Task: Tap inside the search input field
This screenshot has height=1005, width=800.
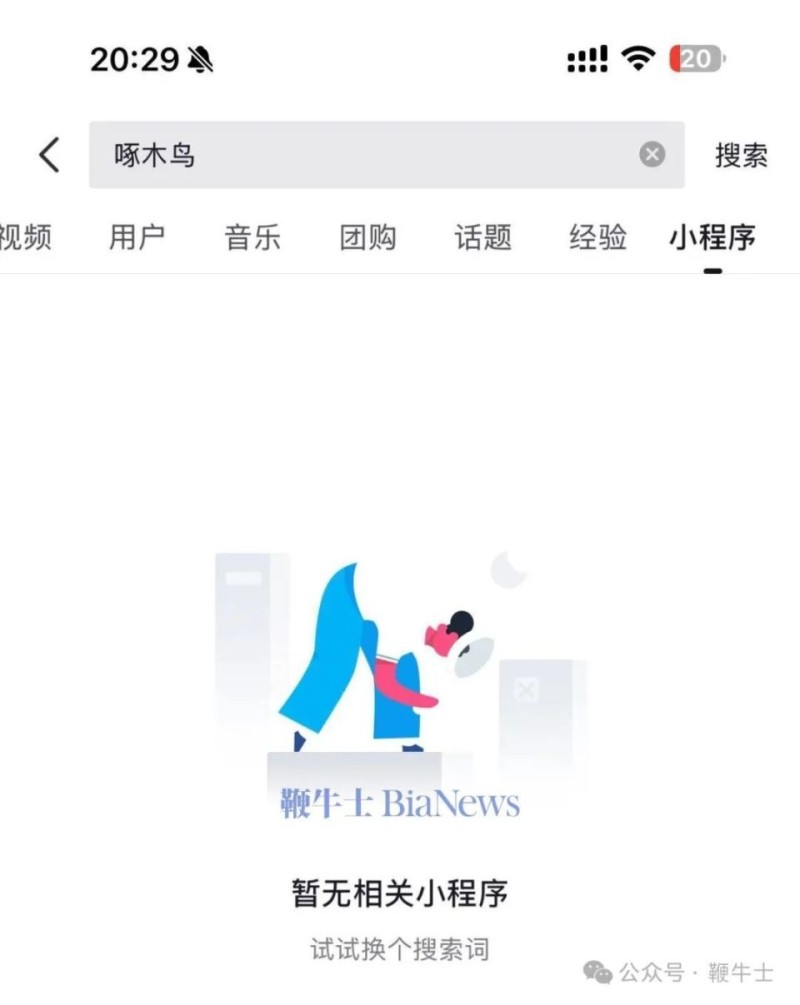Action: (400, 153)
